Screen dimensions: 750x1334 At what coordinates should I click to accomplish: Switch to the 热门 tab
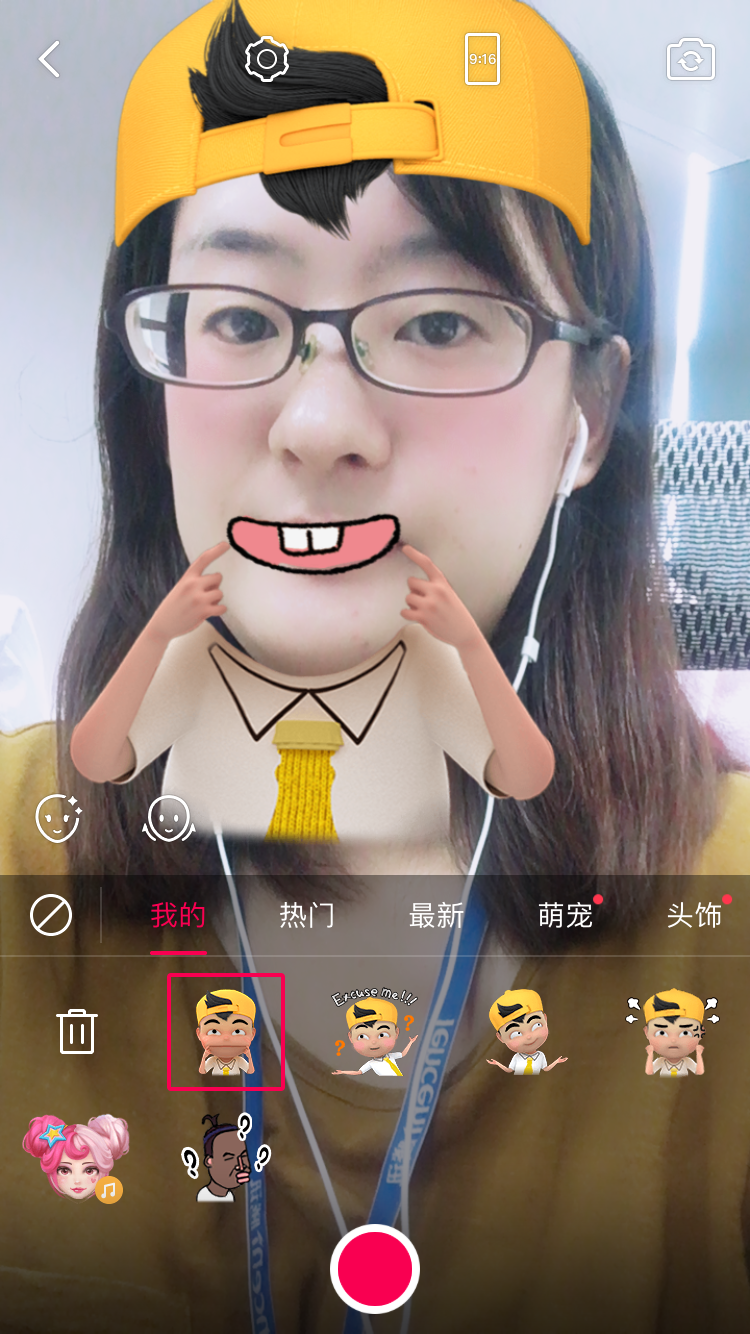pos(306,914)
